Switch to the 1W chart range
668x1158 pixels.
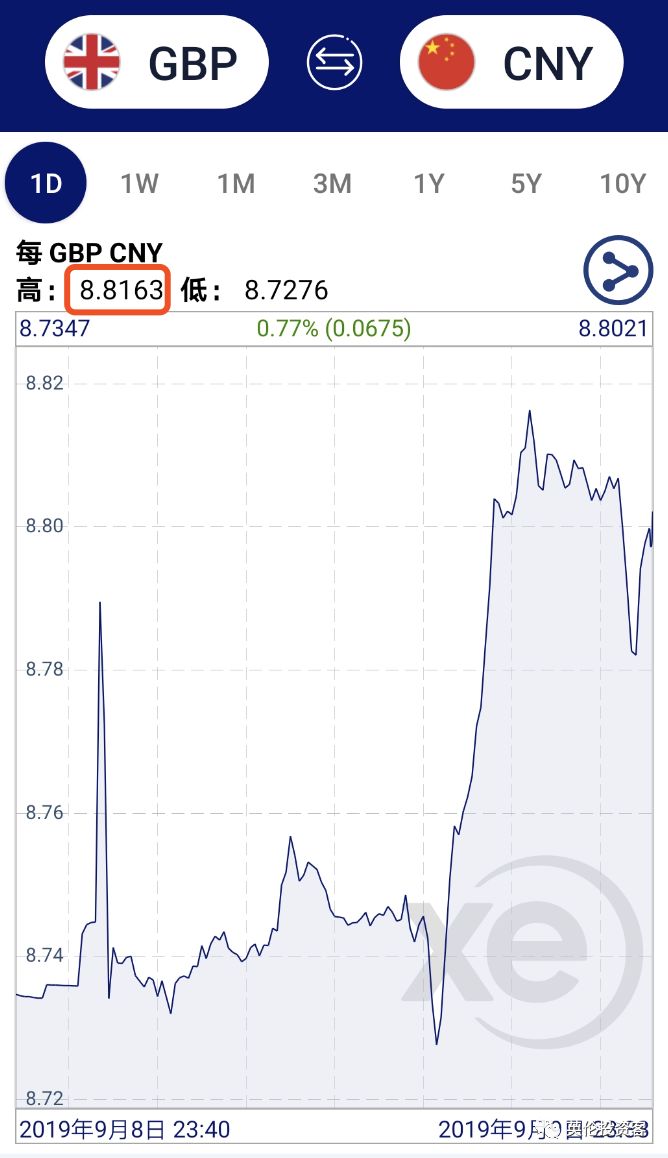click(140, 183)
